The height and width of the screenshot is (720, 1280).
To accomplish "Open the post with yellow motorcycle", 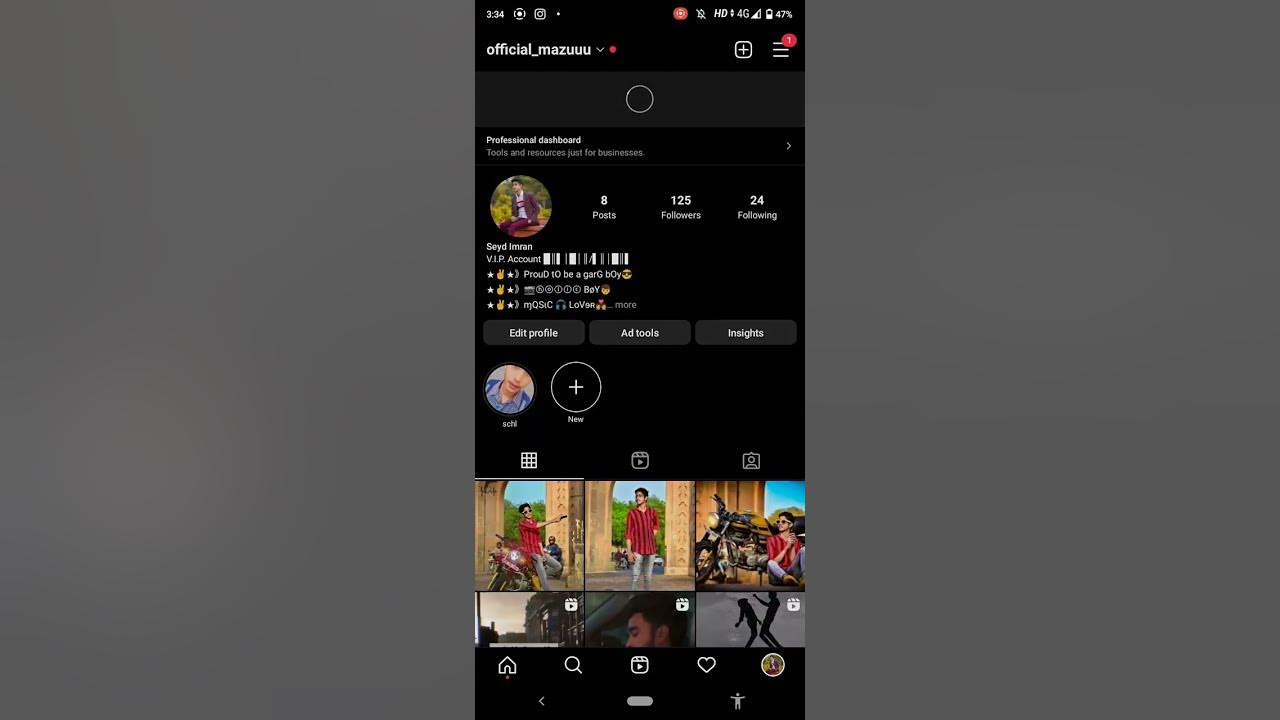I will [x=750, y=536].
